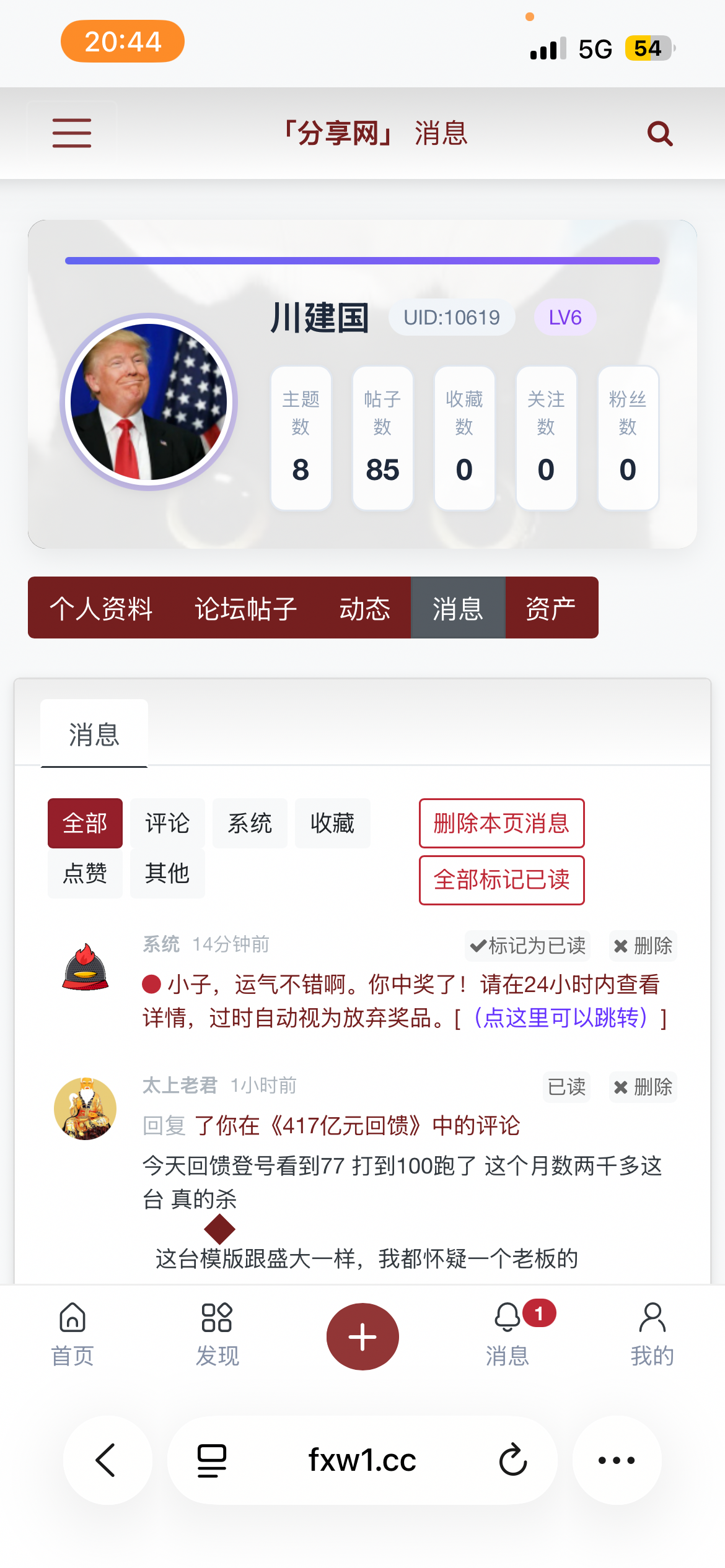
Task: Open the hamburger menu
Action: [72, 133]
